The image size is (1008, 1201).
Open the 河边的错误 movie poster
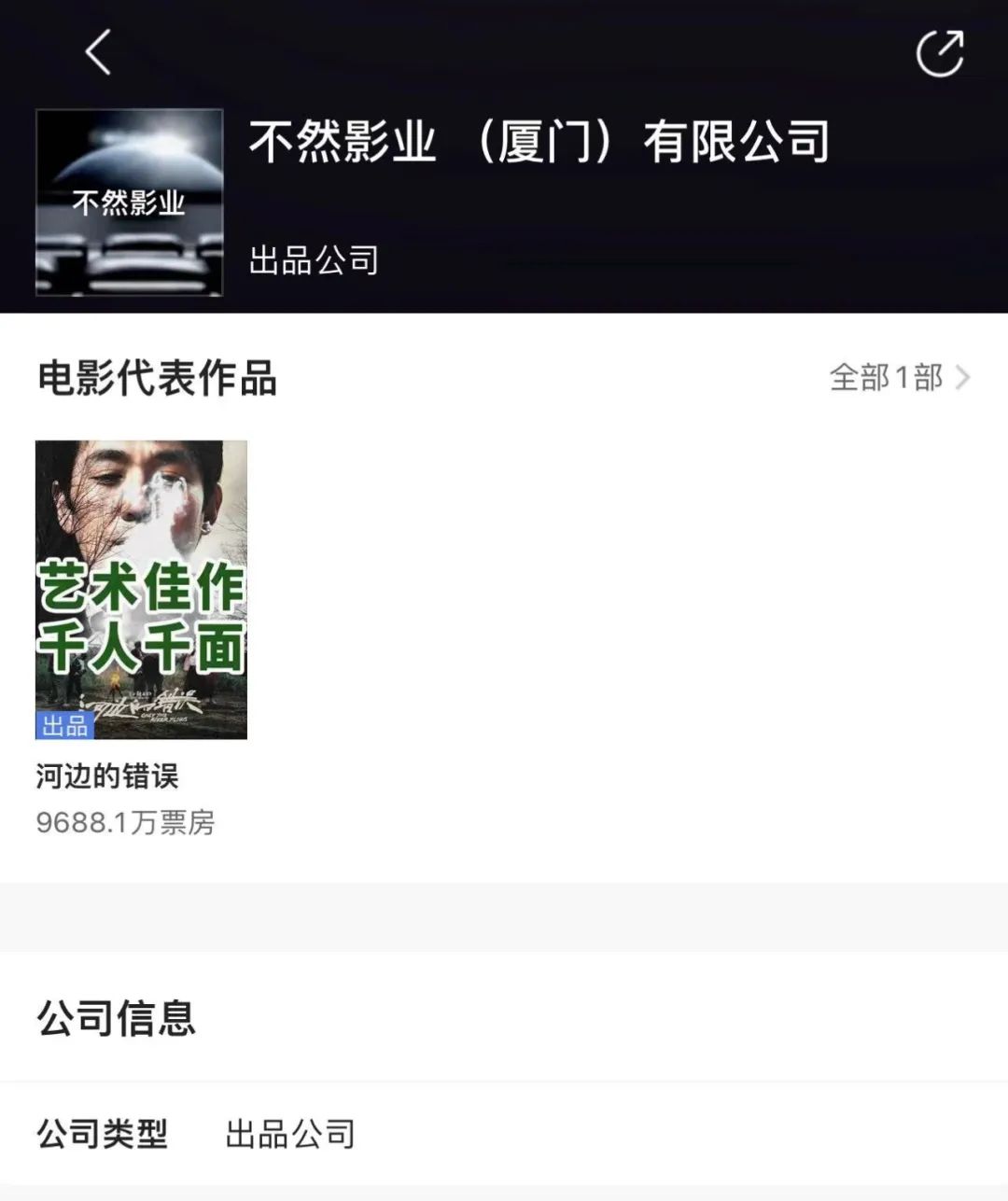tap(141, 590)
